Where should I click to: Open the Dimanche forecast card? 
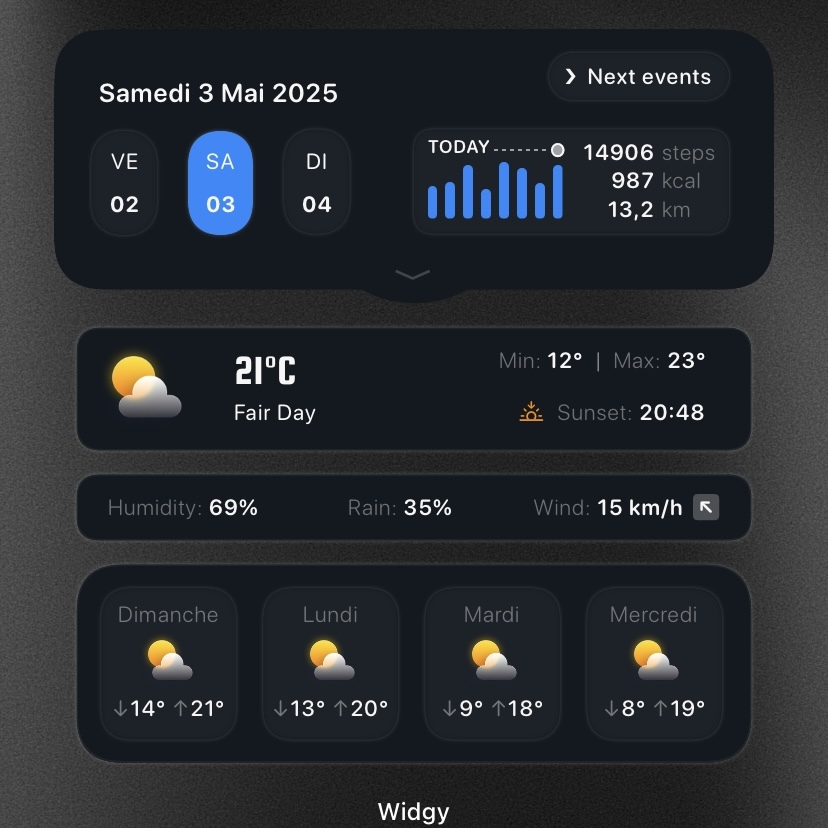pyautogui.click(x=168, y=664)
